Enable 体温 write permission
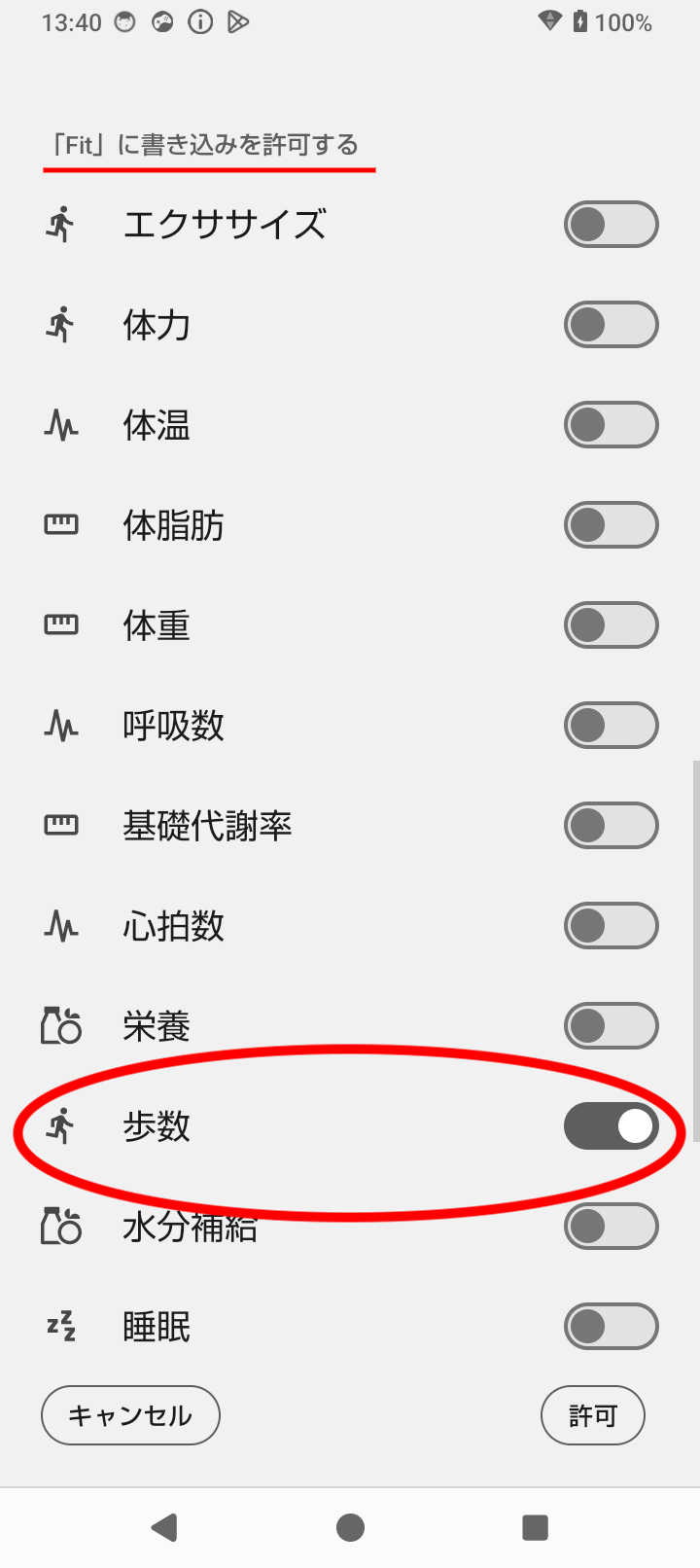Viewport: 700px width, 1568px height. tap(612, 425)
